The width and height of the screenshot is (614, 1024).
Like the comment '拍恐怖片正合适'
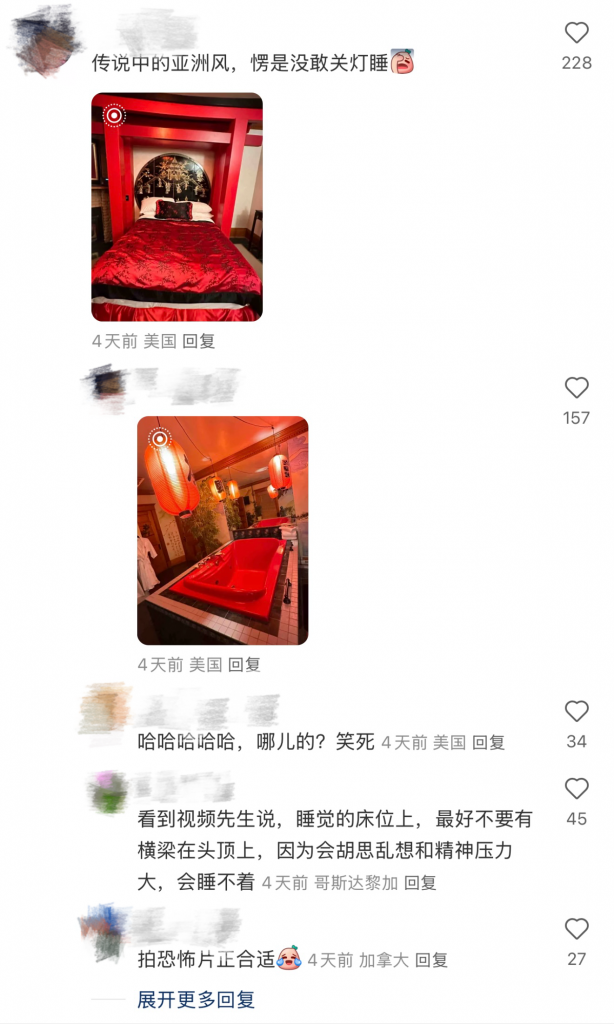tap(577, 929)
